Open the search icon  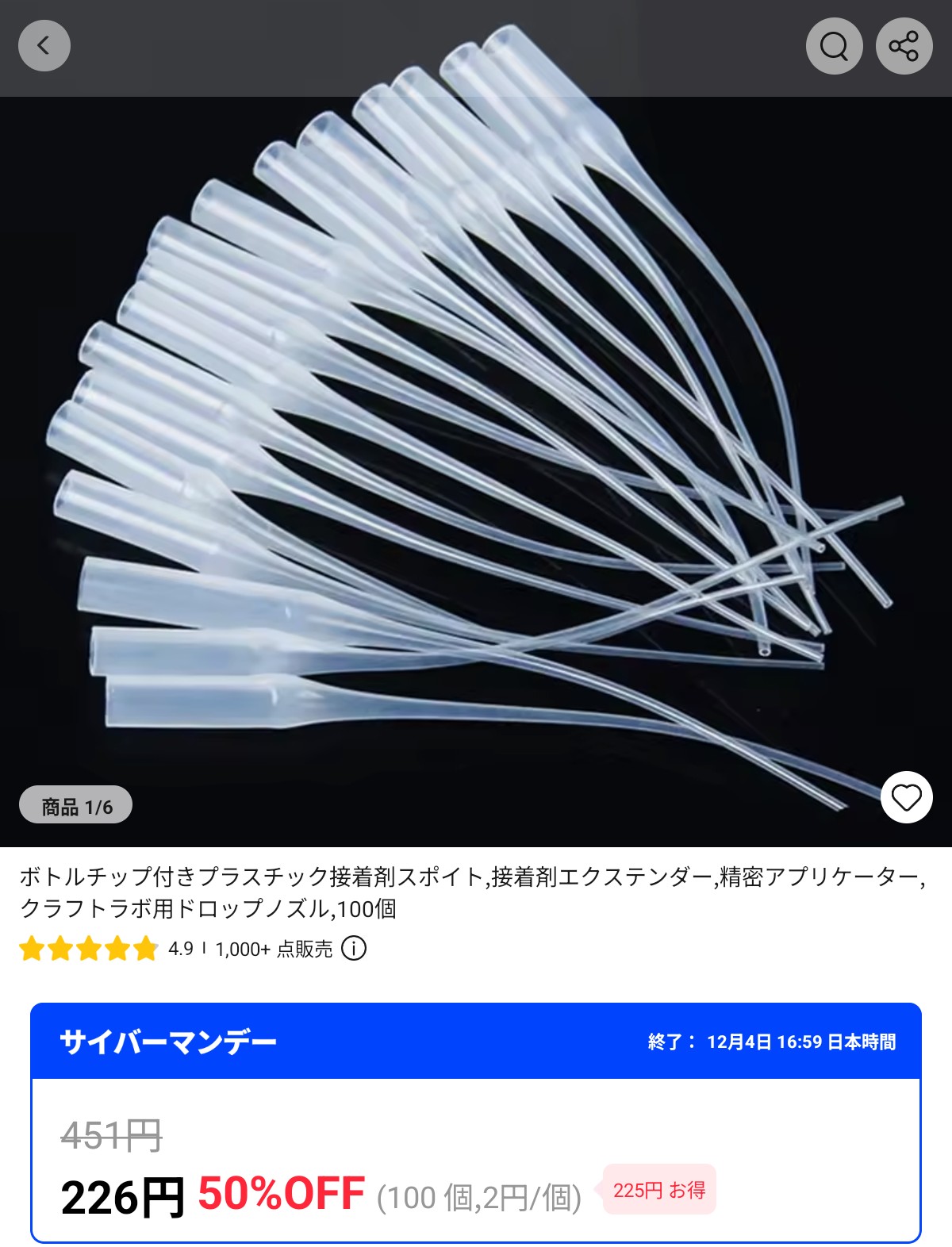tap(834, 46)
